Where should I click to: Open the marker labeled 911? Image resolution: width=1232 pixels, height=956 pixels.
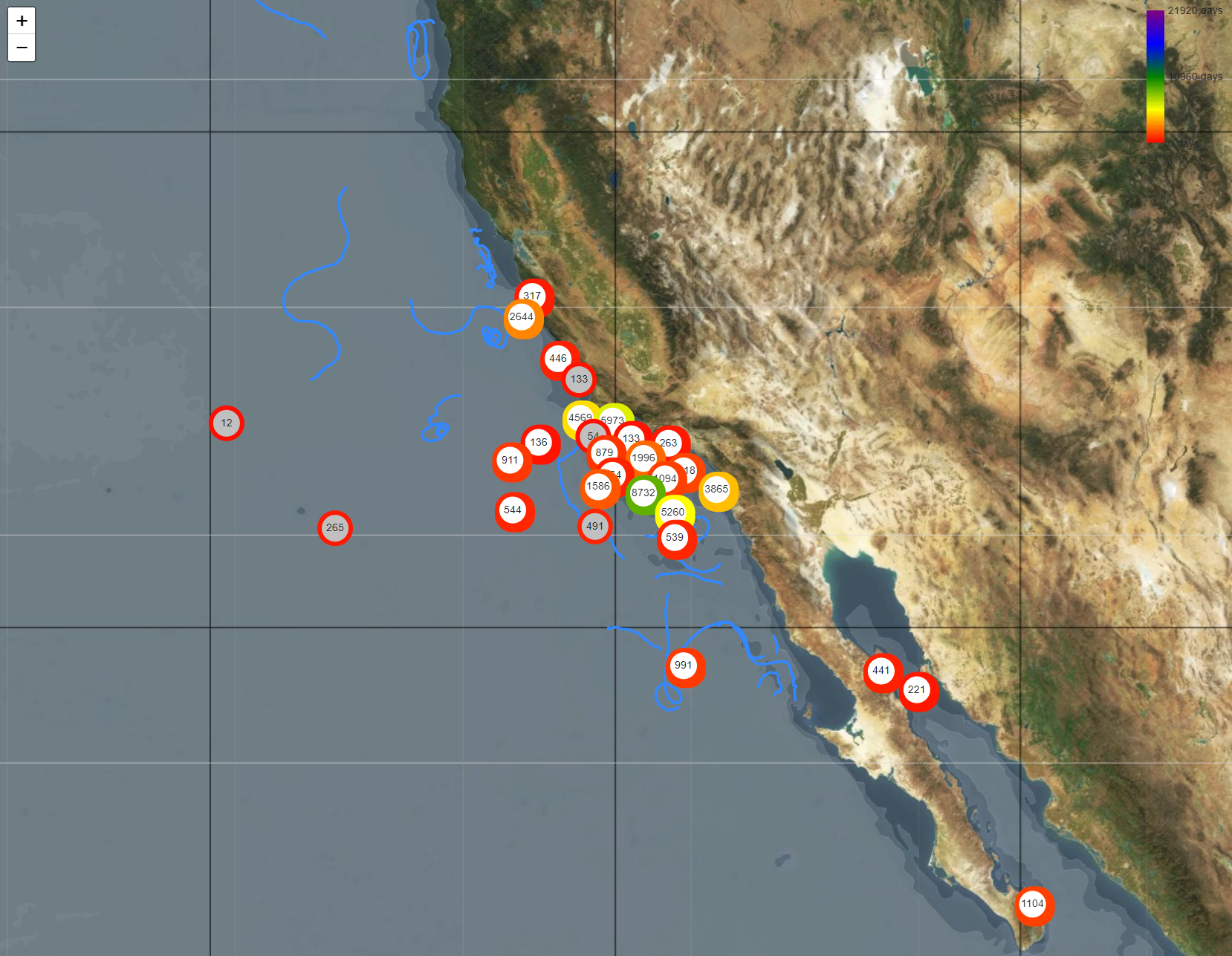(510, 461)
